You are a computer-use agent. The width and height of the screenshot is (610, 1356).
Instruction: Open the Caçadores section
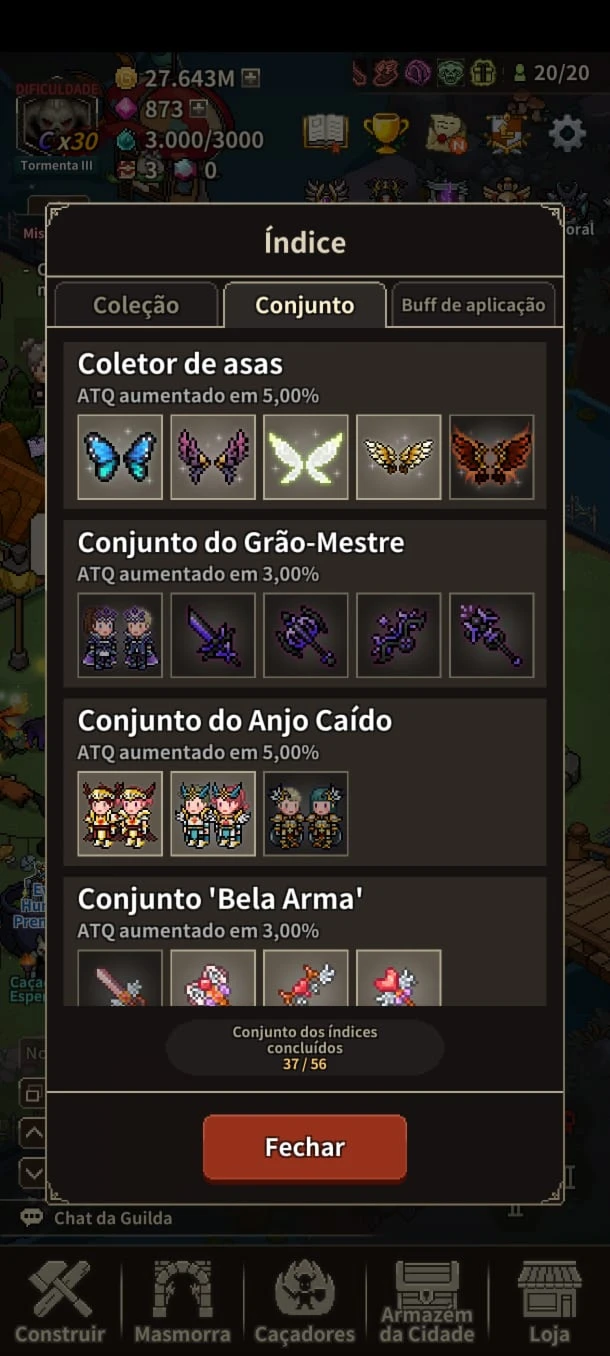(x=305, y=1301)
